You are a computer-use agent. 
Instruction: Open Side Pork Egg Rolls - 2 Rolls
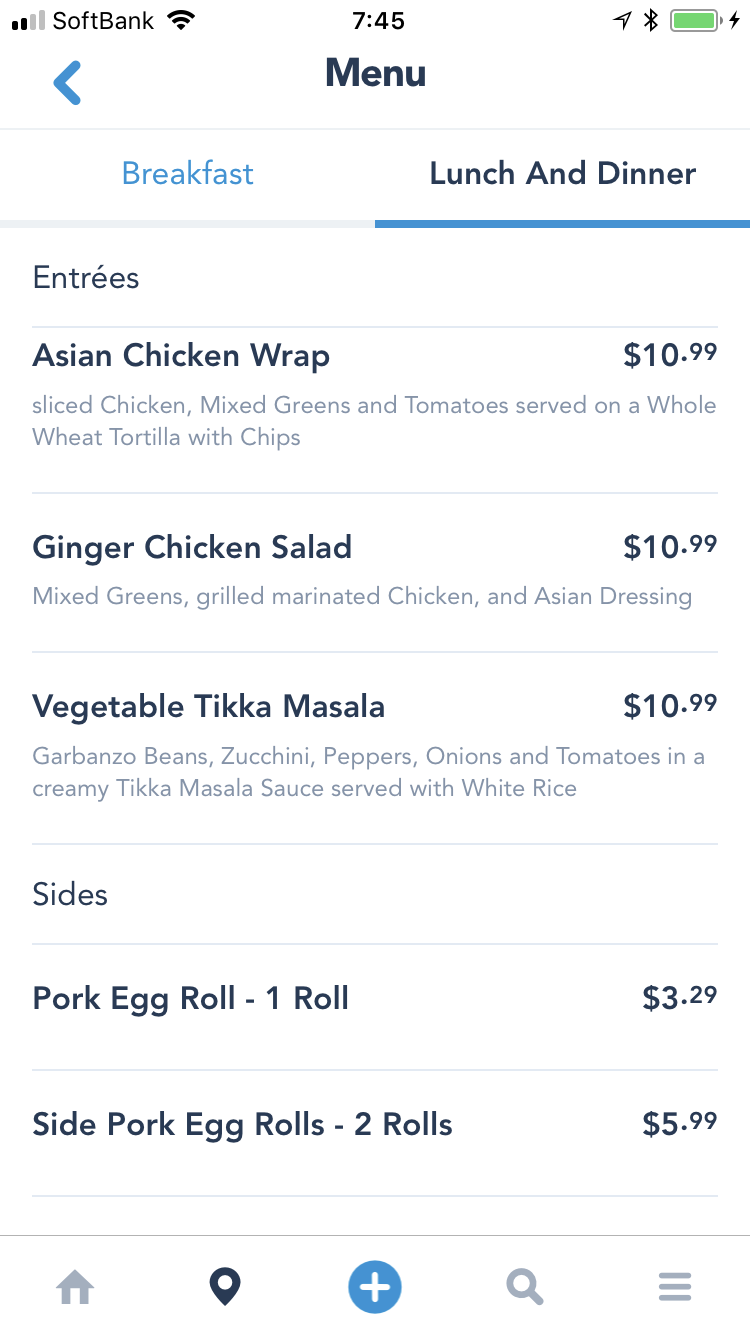[375, 1133]
